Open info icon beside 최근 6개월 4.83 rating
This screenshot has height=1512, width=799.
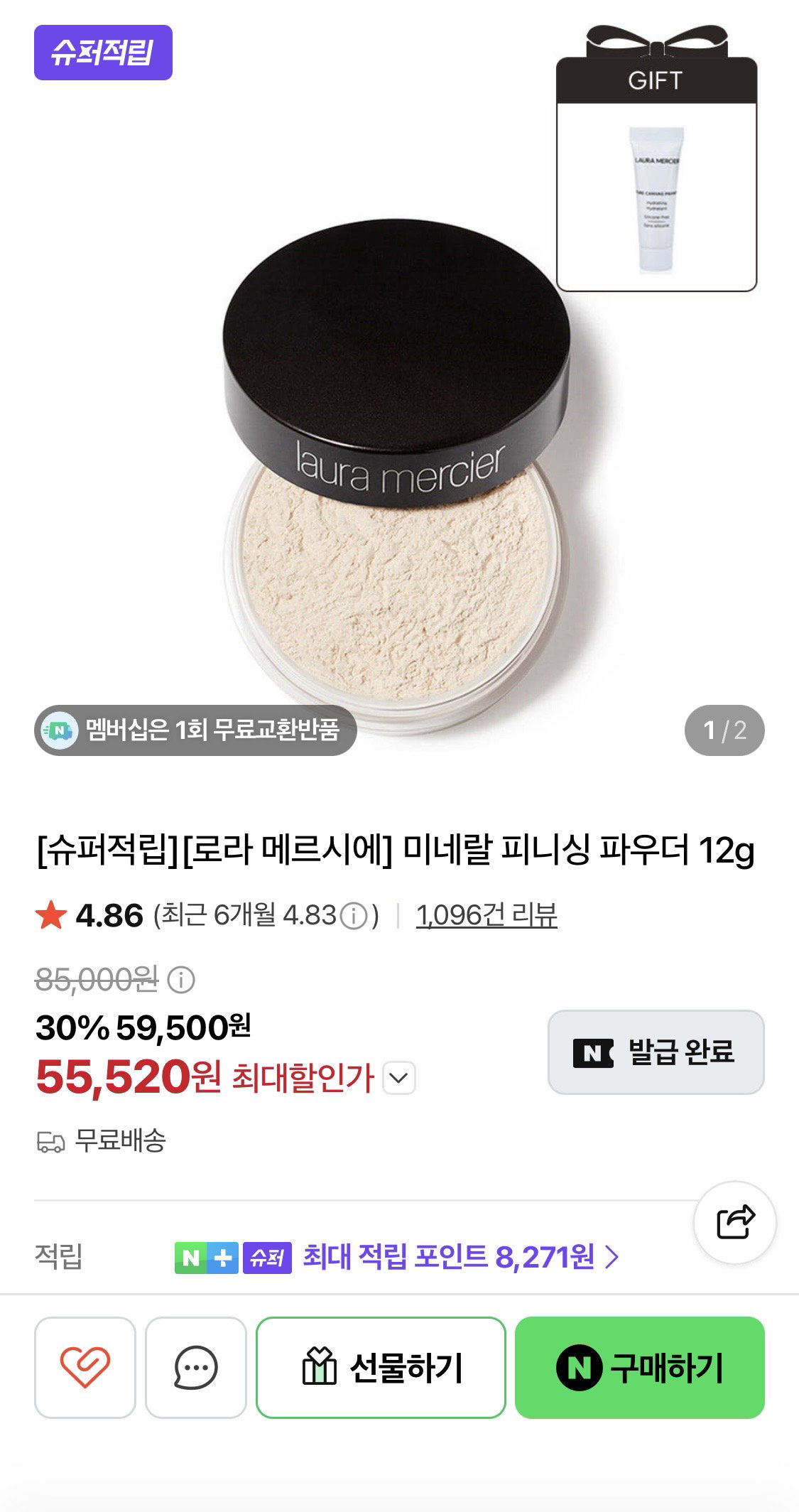[x=354, y=916]
